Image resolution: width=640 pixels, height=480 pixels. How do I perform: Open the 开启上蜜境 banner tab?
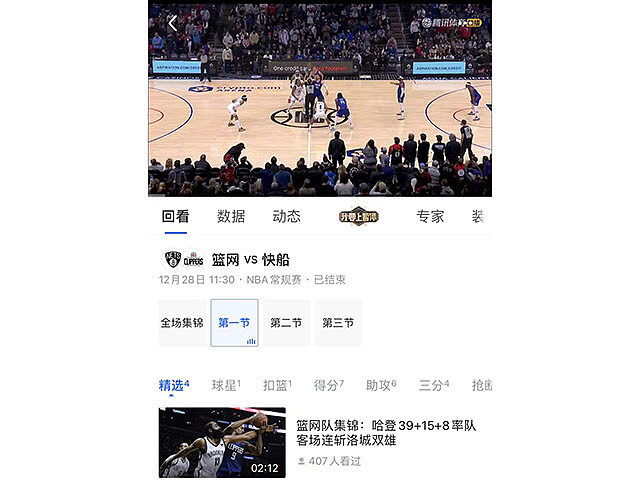pyautogui.click(x=358, y=216)
